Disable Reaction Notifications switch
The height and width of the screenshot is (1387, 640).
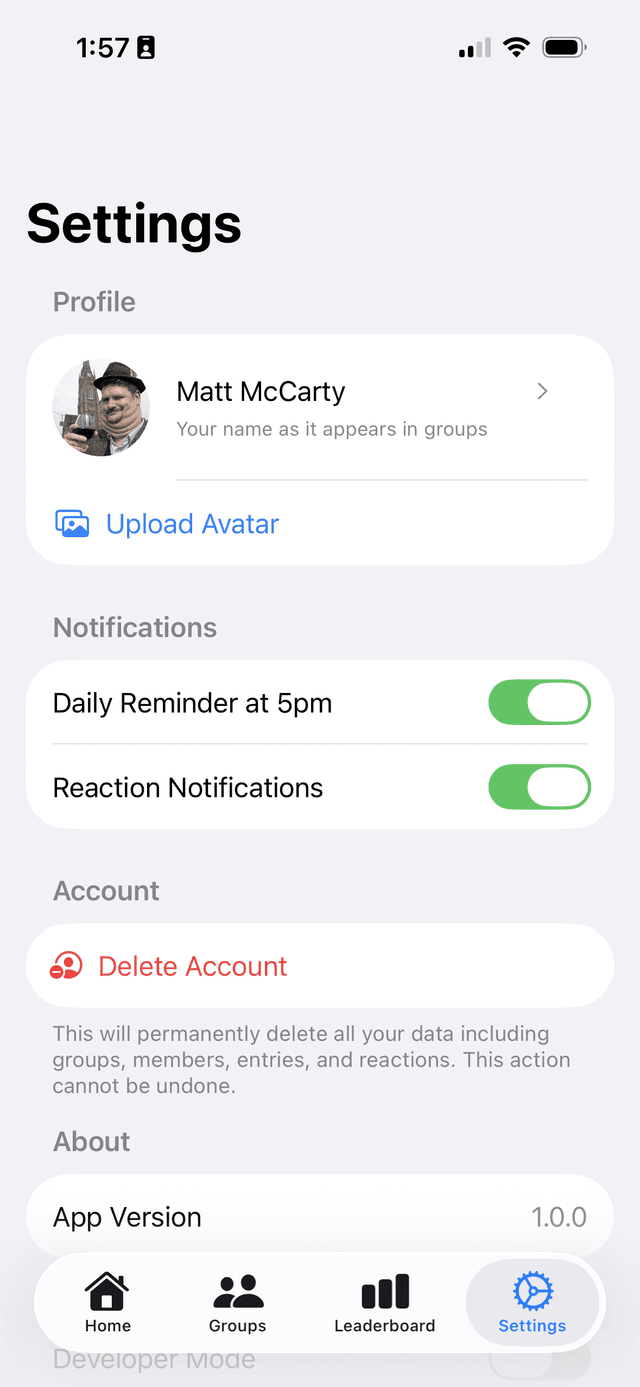539,788
